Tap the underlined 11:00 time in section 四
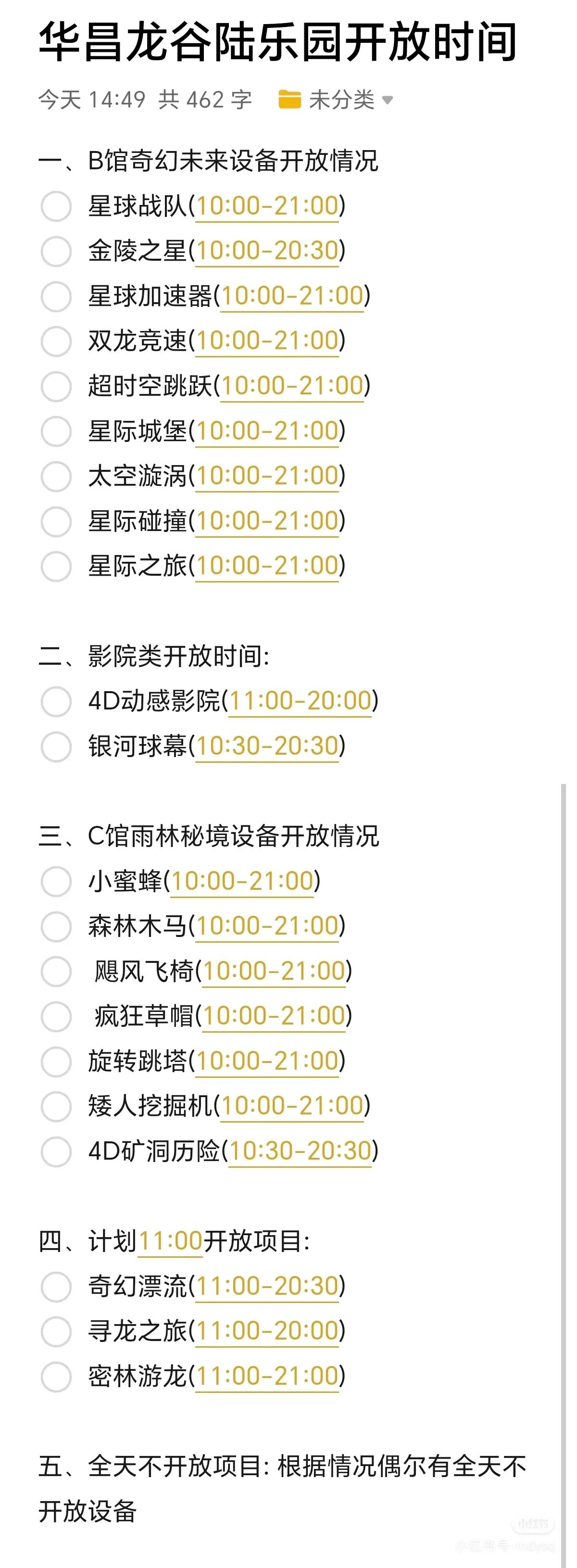The width and height of the screenshot is (577, 1568). (170, 1241)
